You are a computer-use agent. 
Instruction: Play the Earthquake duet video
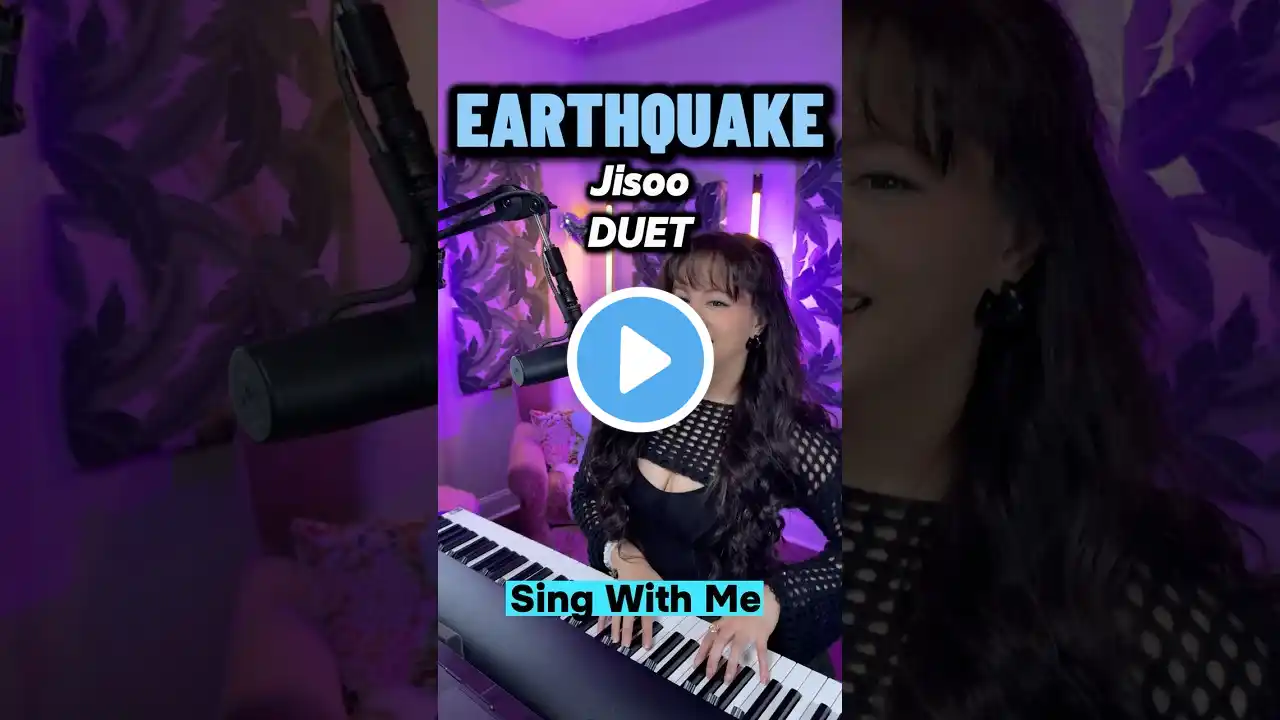point(640,360)
